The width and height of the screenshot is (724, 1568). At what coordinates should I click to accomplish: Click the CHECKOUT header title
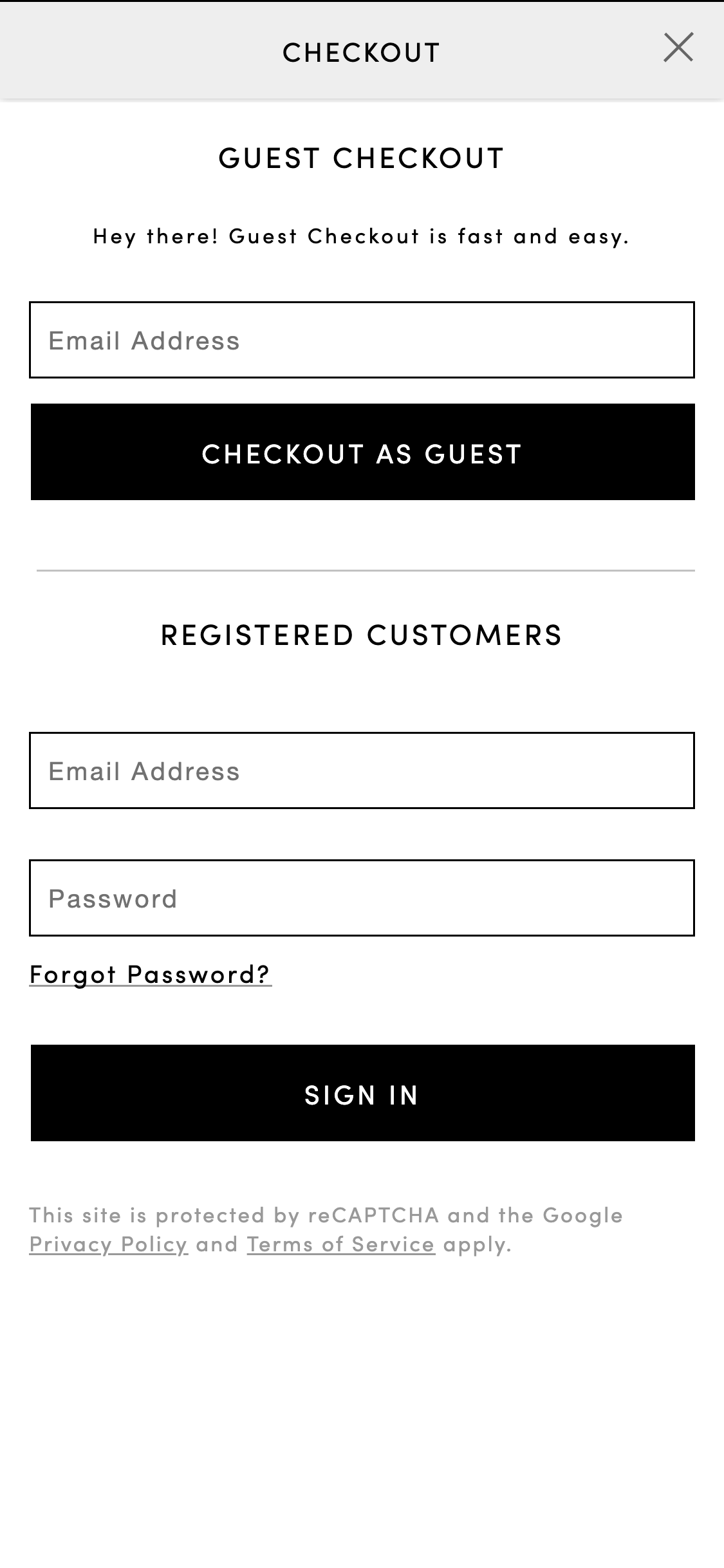click(x=360, y=51)
